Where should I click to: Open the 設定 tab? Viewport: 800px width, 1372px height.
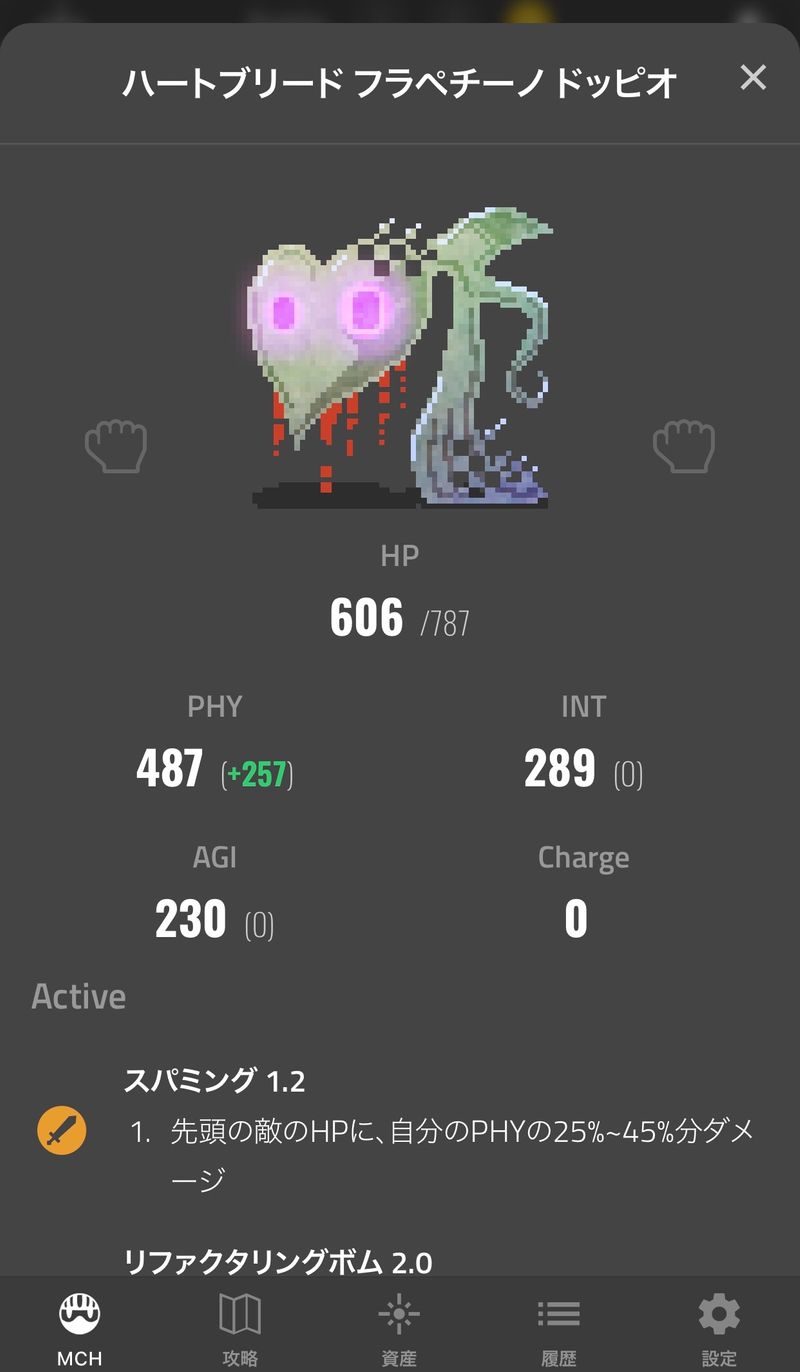coord(719,1327)
